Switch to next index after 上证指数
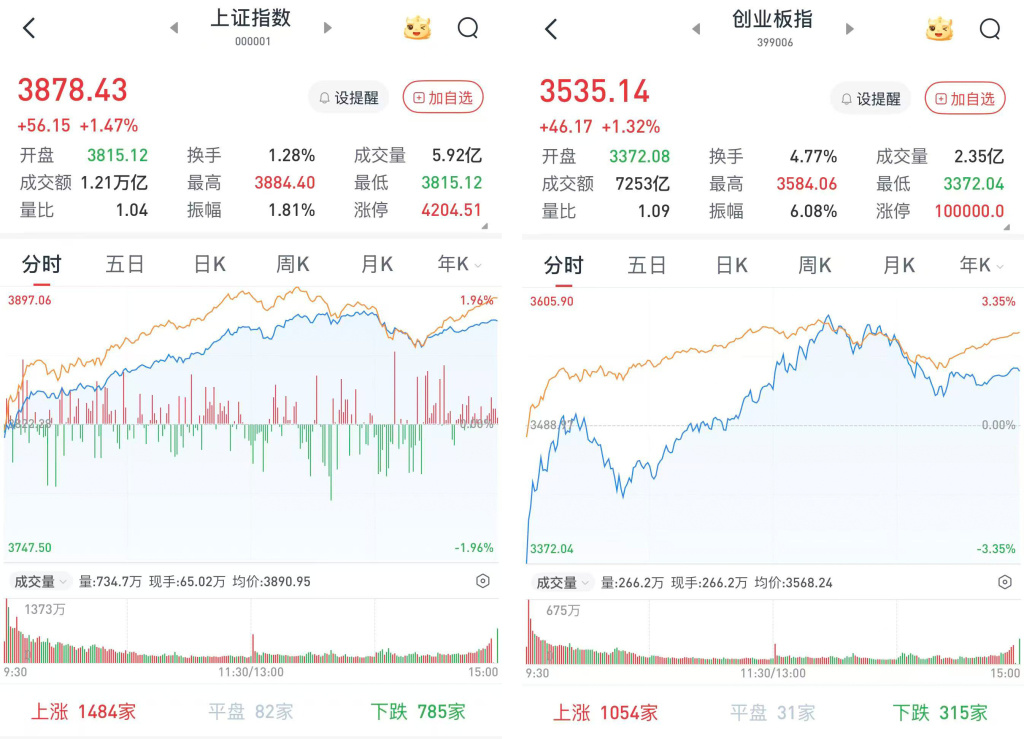 pos(328,27)
